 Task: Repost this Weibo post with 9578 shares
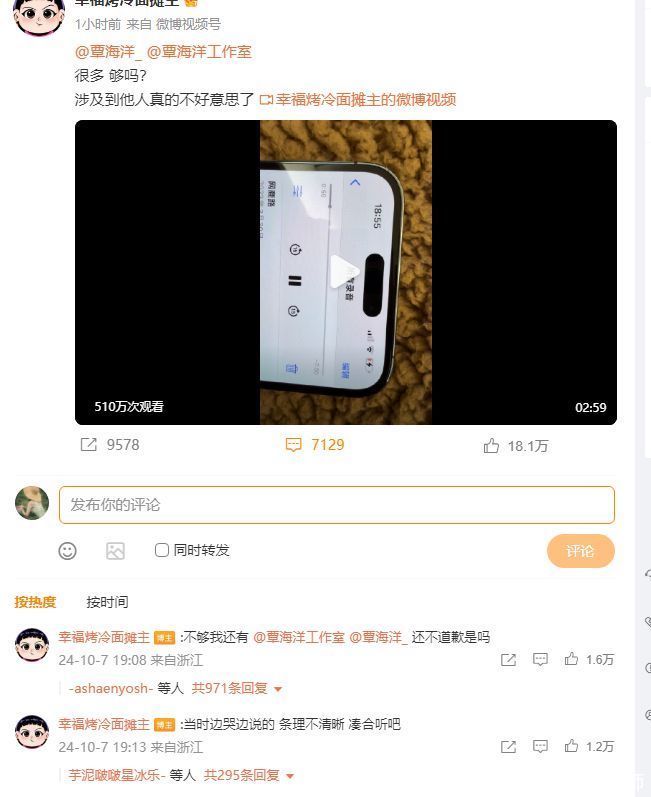tap(111, 445)
